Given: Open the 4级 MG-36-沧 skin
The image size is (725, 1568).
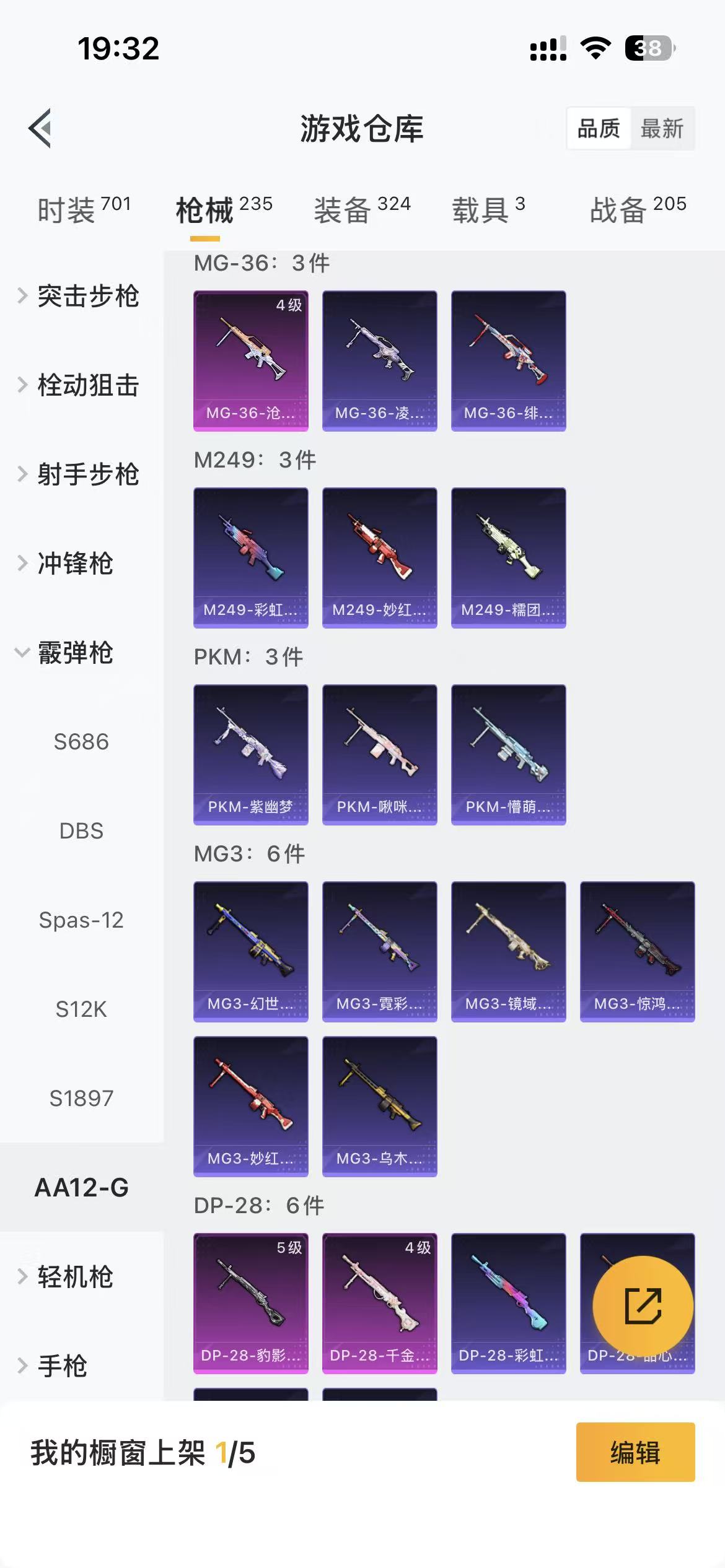Looking at the screenshot, I should (250, 360).
